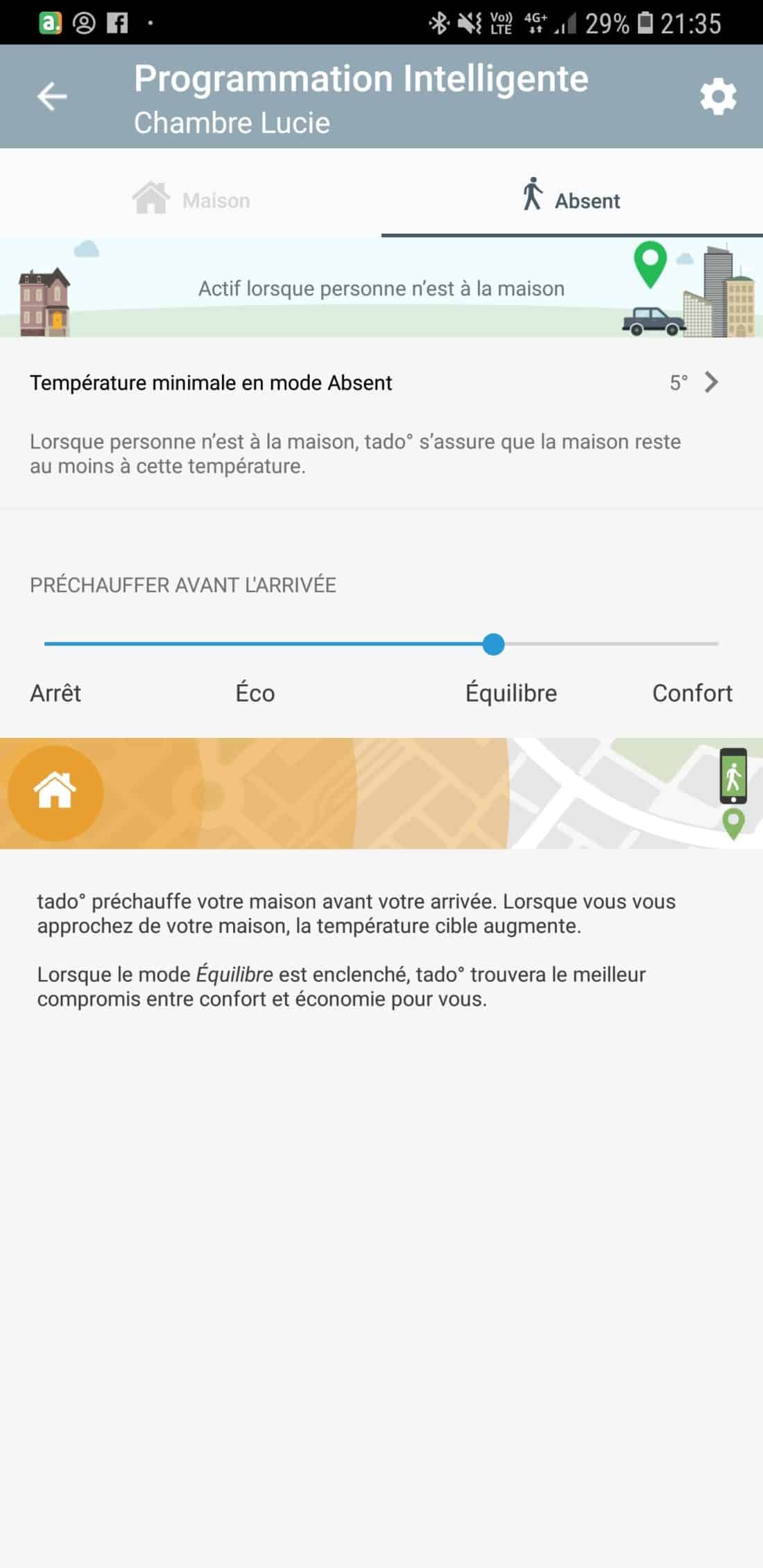Tap the Équilibre slider handle
The width and height of the screenshot is (763, 1568).
point(493,644)
